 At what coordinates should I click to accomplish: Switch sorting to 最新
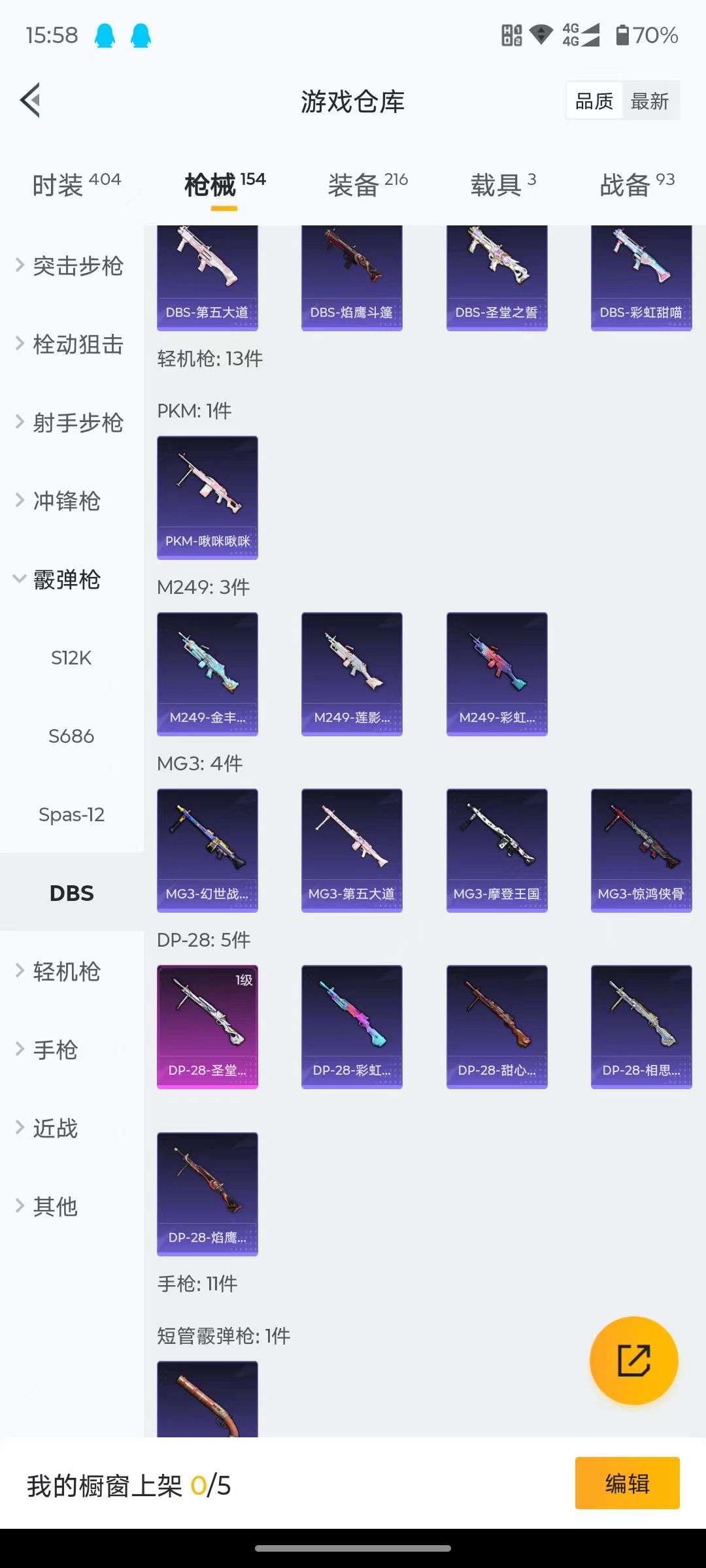pos(651,100)
